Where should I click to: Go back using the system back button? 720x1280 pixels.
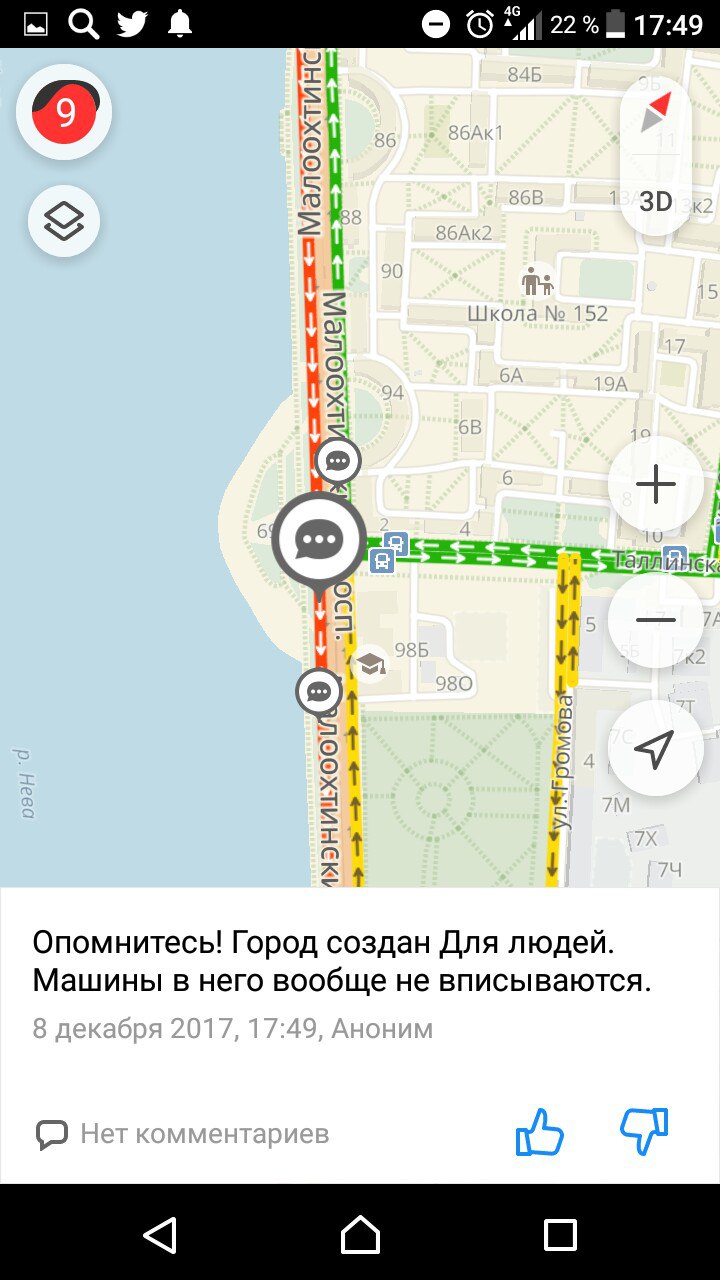coord(160,1235)
